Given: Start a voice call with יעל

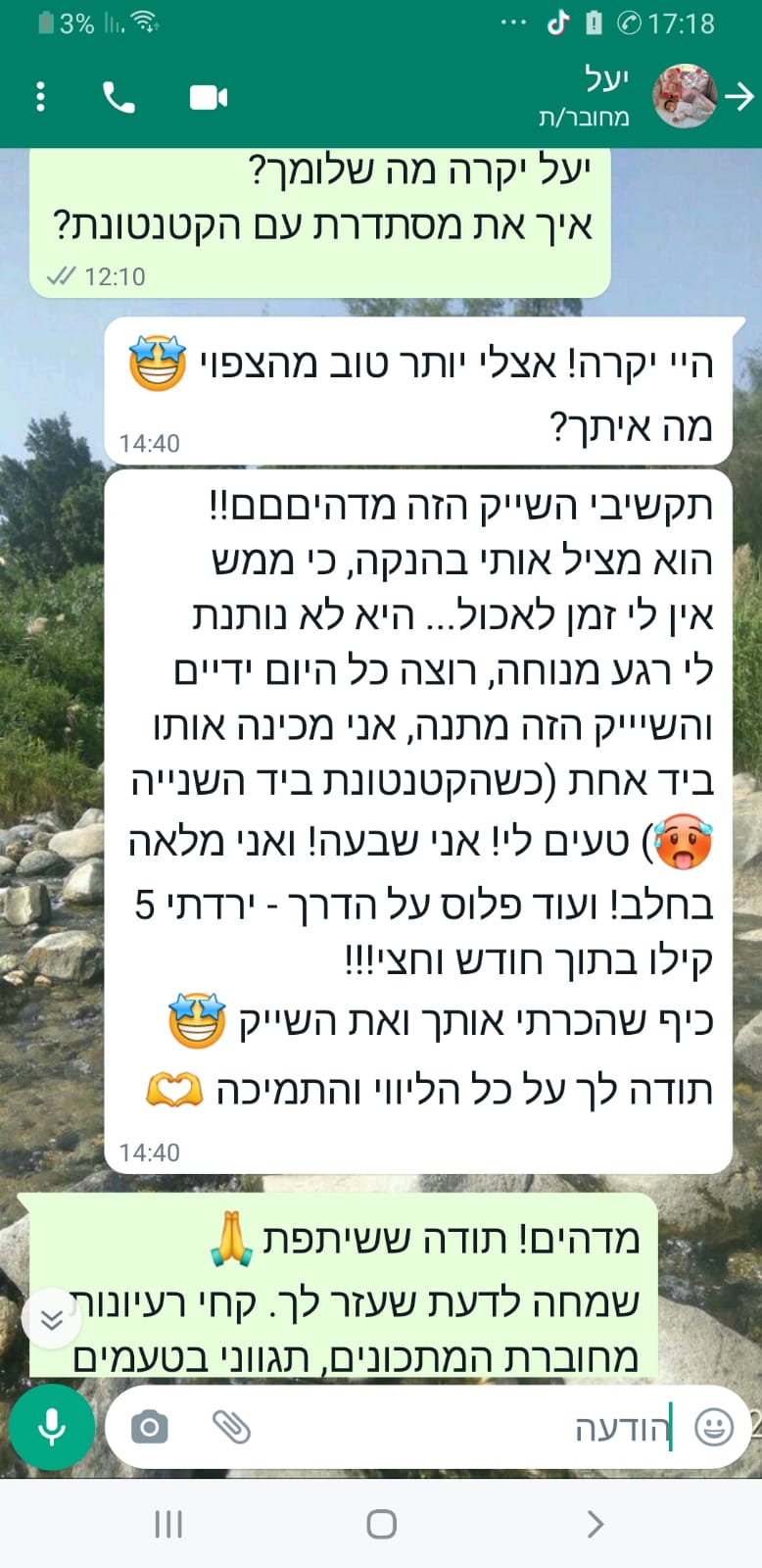Looking at the screenshot, I should (x=119, y=97).
